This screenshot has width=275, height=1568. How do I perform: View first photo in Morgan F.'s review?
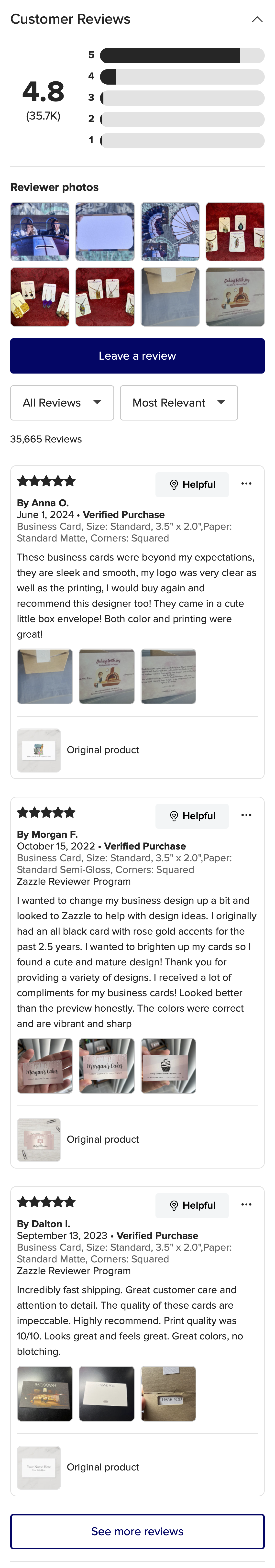[x=44, y=1066]
